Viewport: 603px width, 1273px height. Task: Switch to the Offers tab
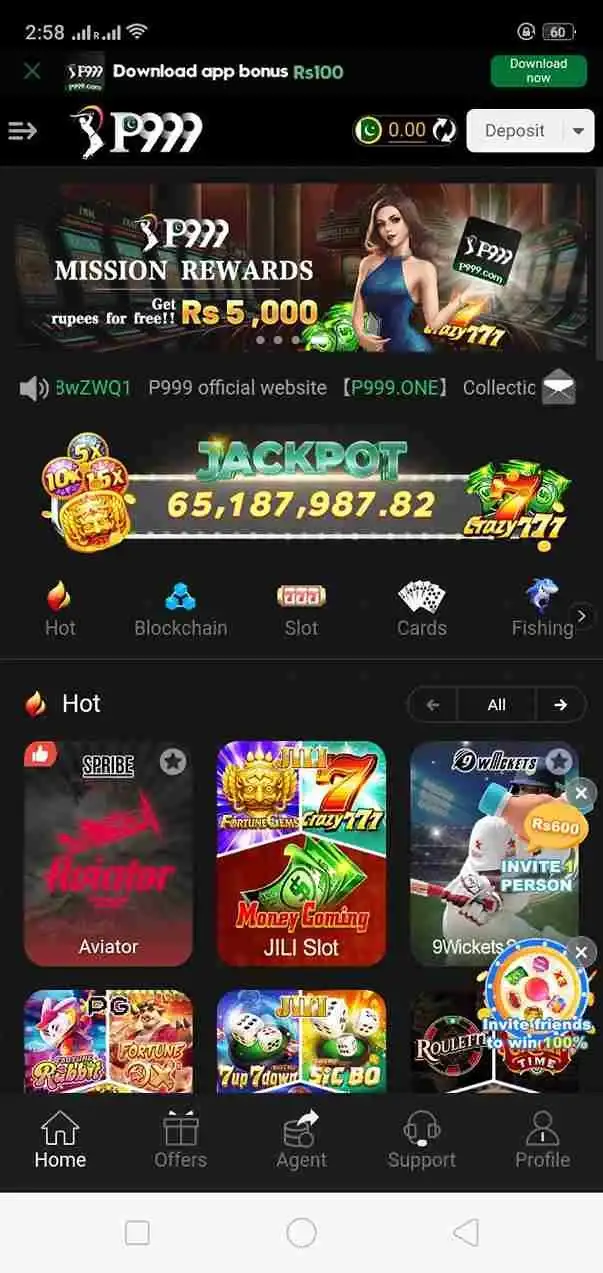point(181,1141)
